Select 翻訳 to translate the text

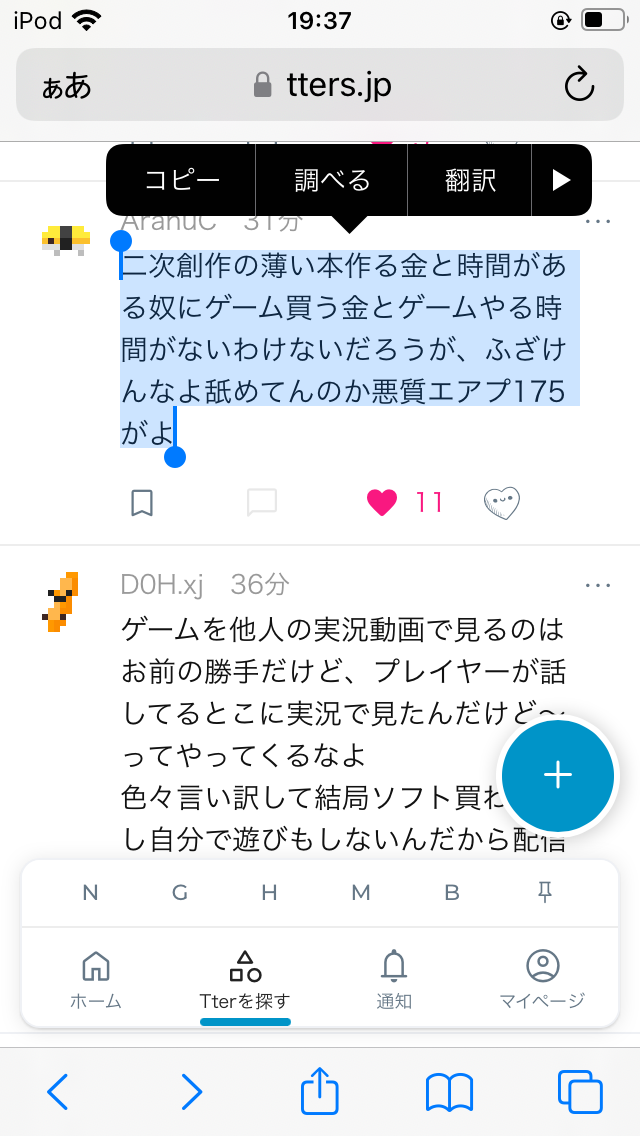coord(470,180)
